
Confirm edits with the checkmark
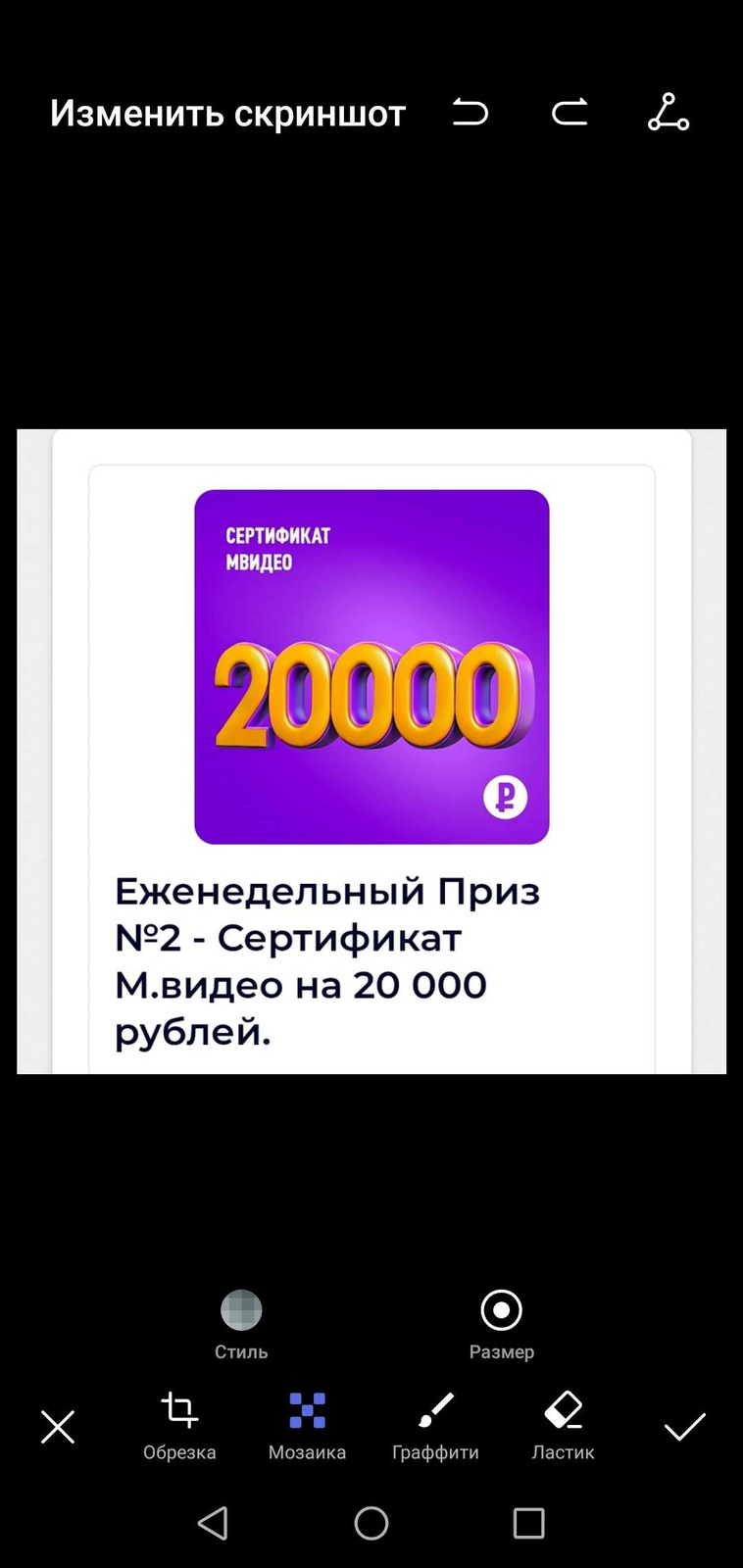click(685, 1427)
